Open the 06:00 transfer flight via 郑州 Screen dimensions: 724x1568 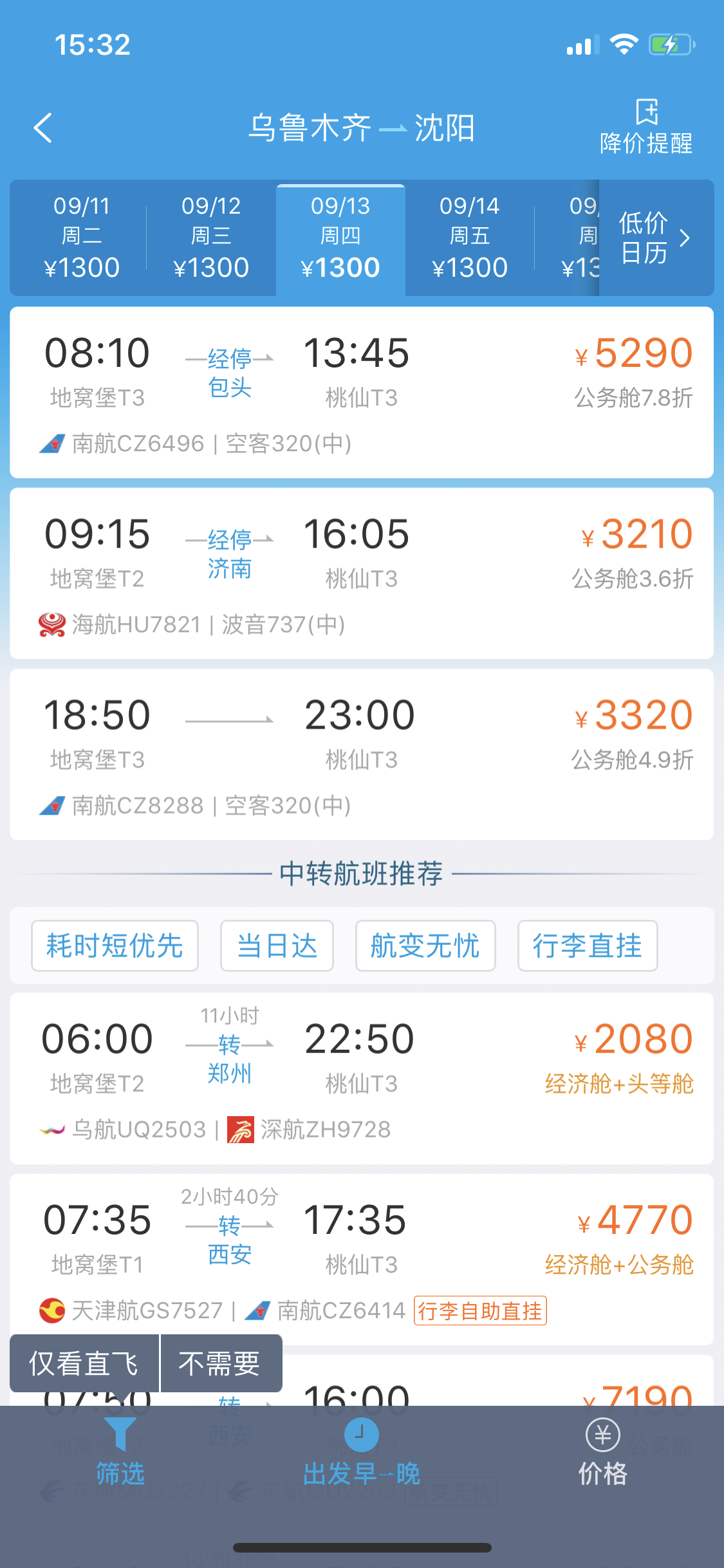(x=362, y=1078)
